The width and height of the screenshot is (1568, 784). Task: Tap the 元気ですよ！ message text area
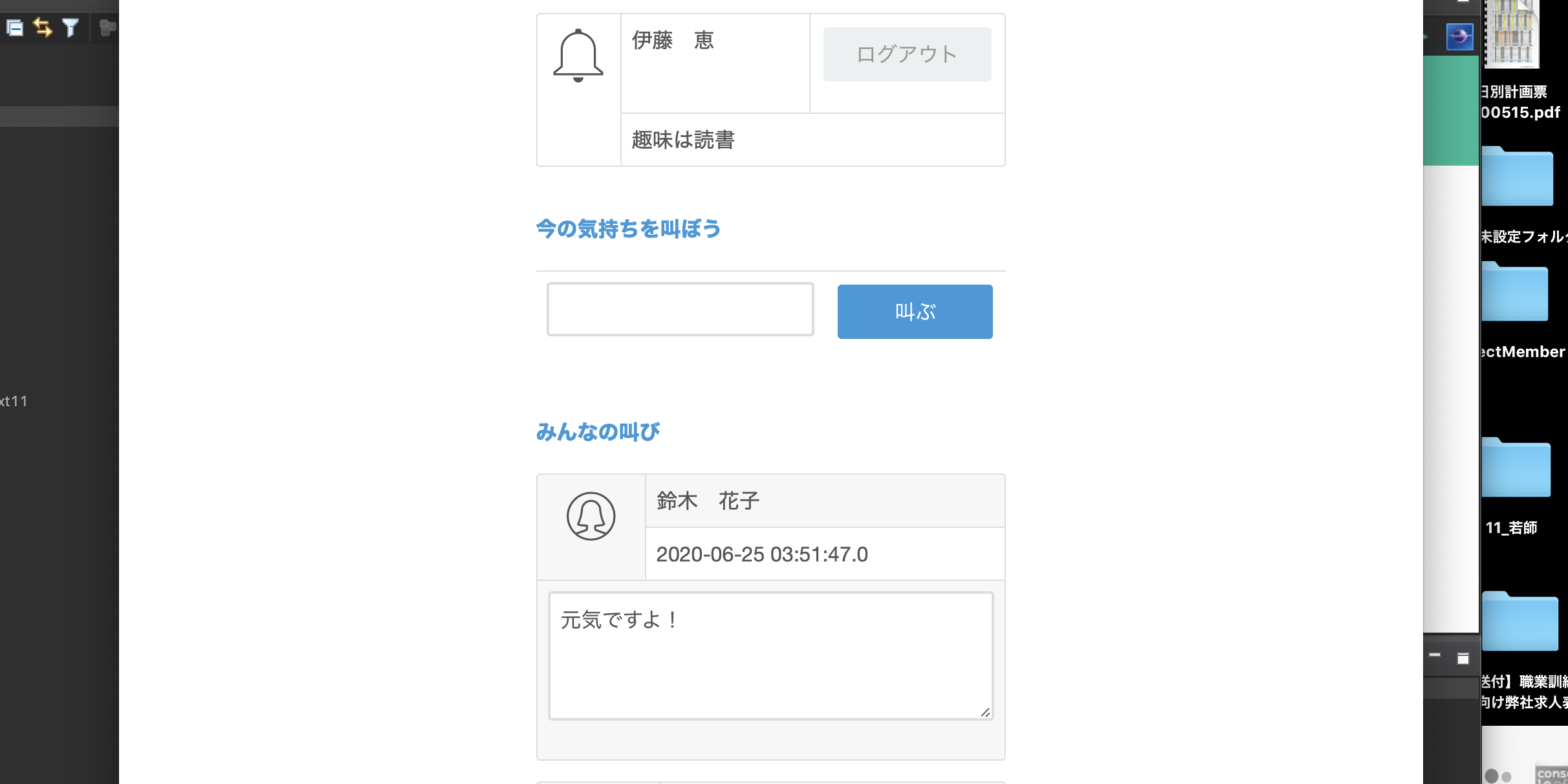click(x=770, y=655)
